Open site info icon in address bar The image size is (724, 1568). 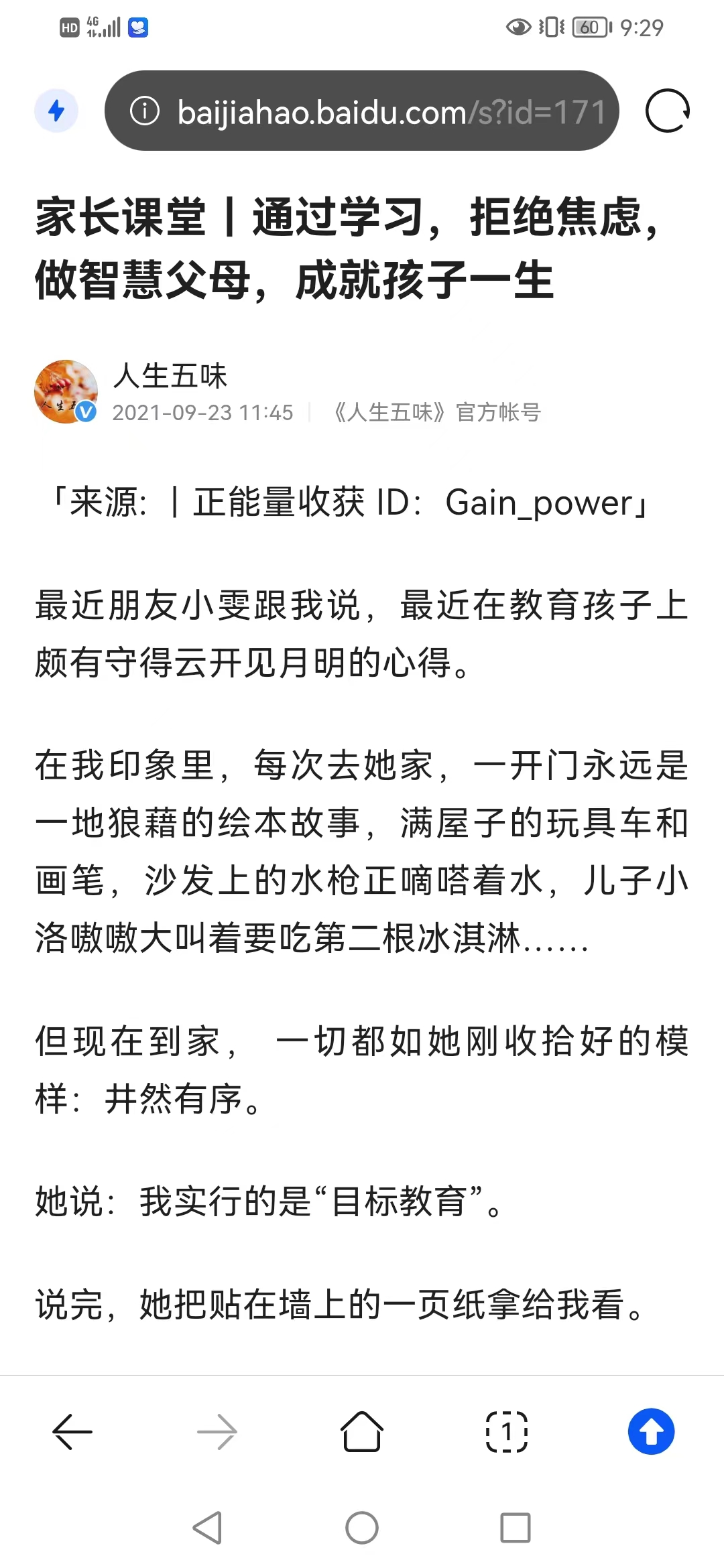click(145, 111)
